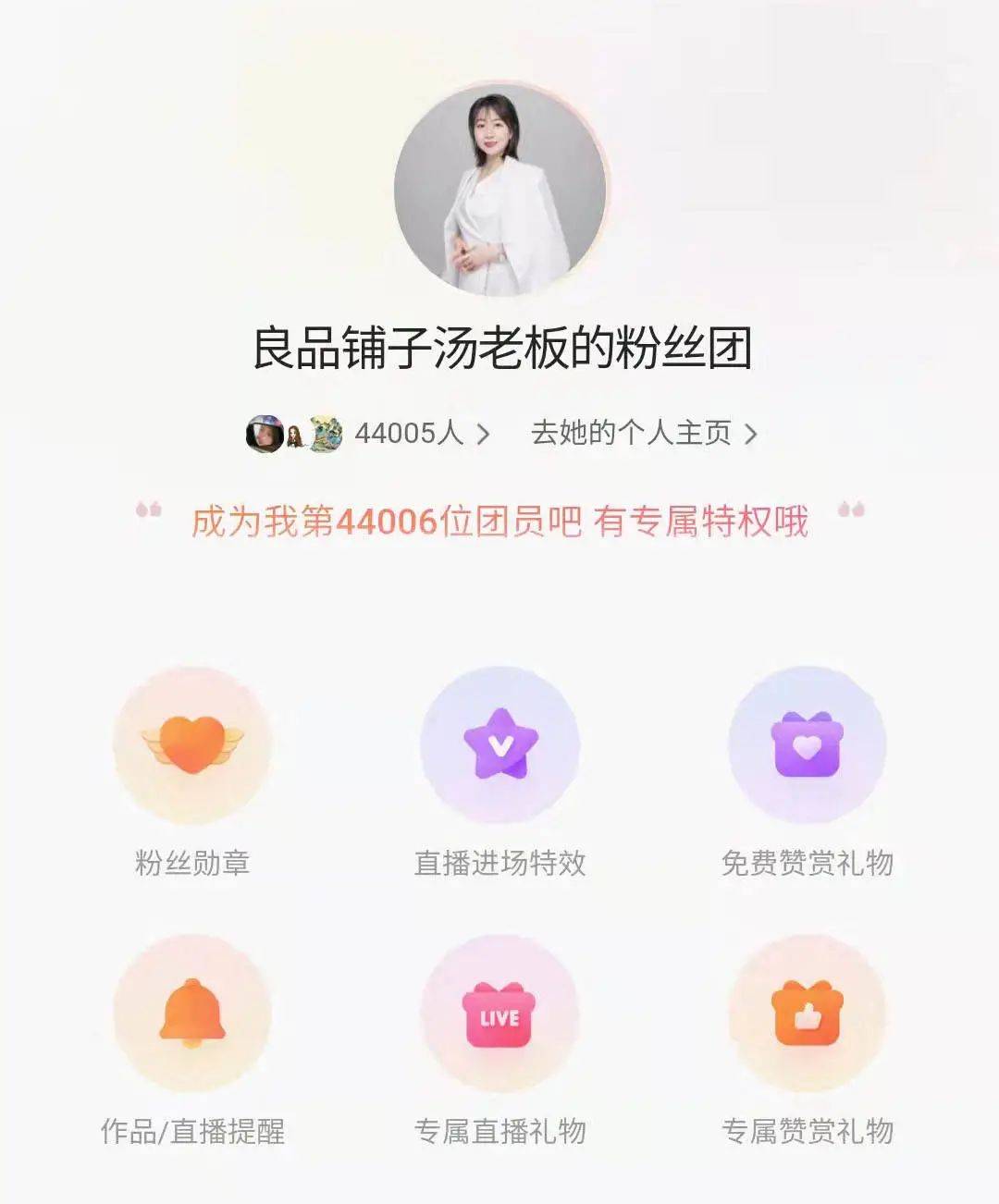This screenshot has height=1204, width=999.
Task: Tap the host's round profile photo
Action: 499,190
